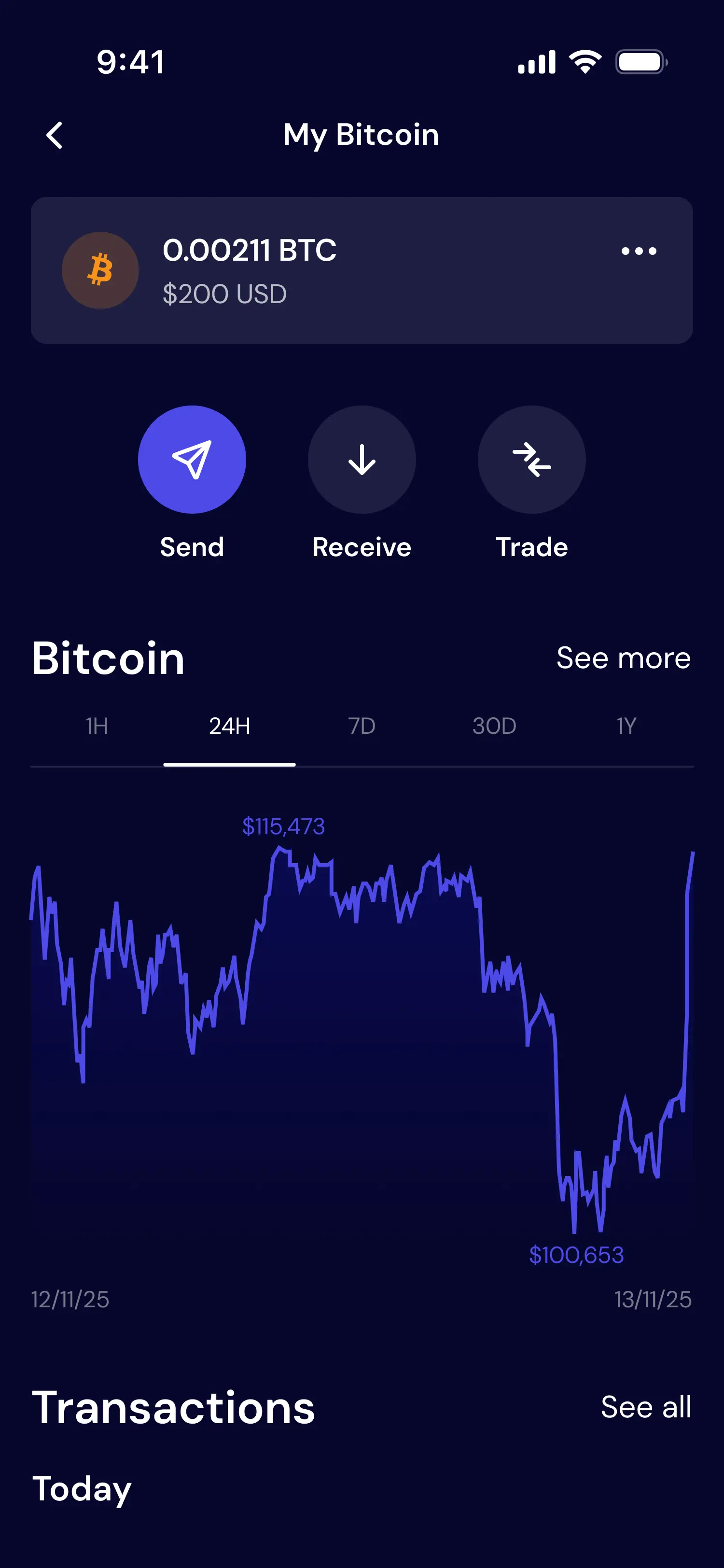Screen dimensions: 724x1568
Task: Show the 30D price chart
Action: 494,726
